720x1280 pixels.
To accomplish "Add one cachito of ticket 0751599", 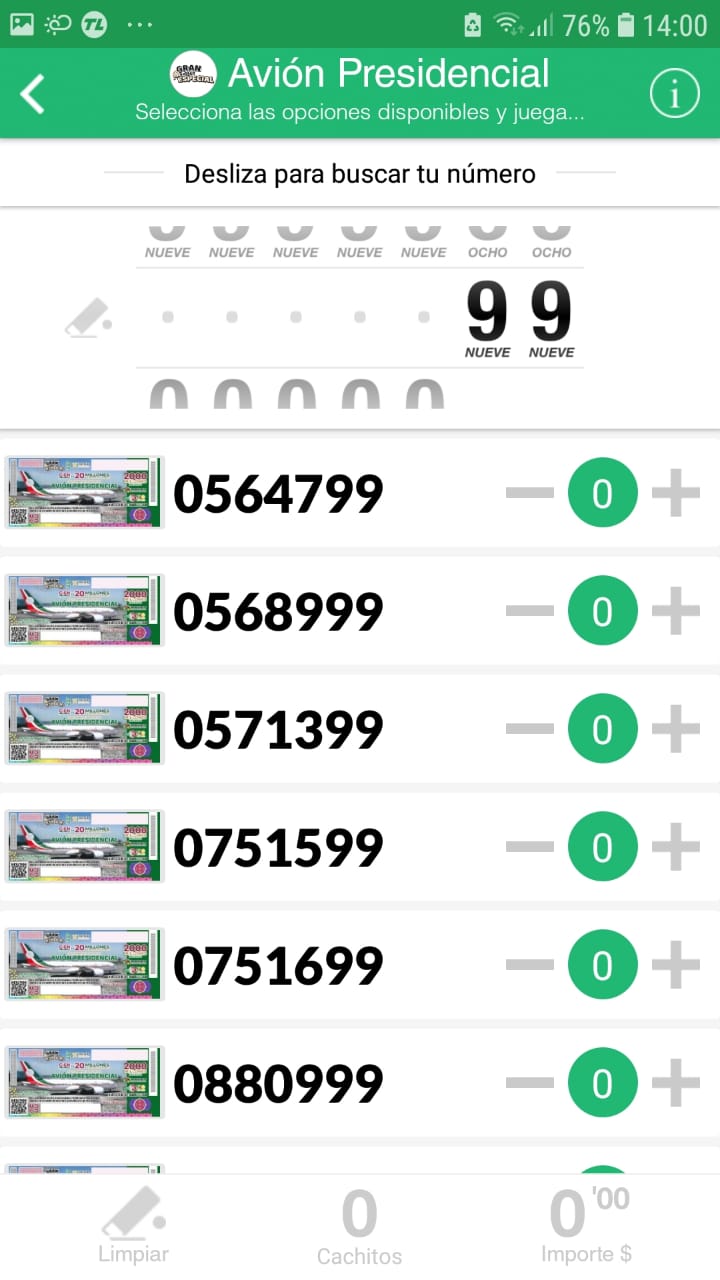I will coord(676,847).
